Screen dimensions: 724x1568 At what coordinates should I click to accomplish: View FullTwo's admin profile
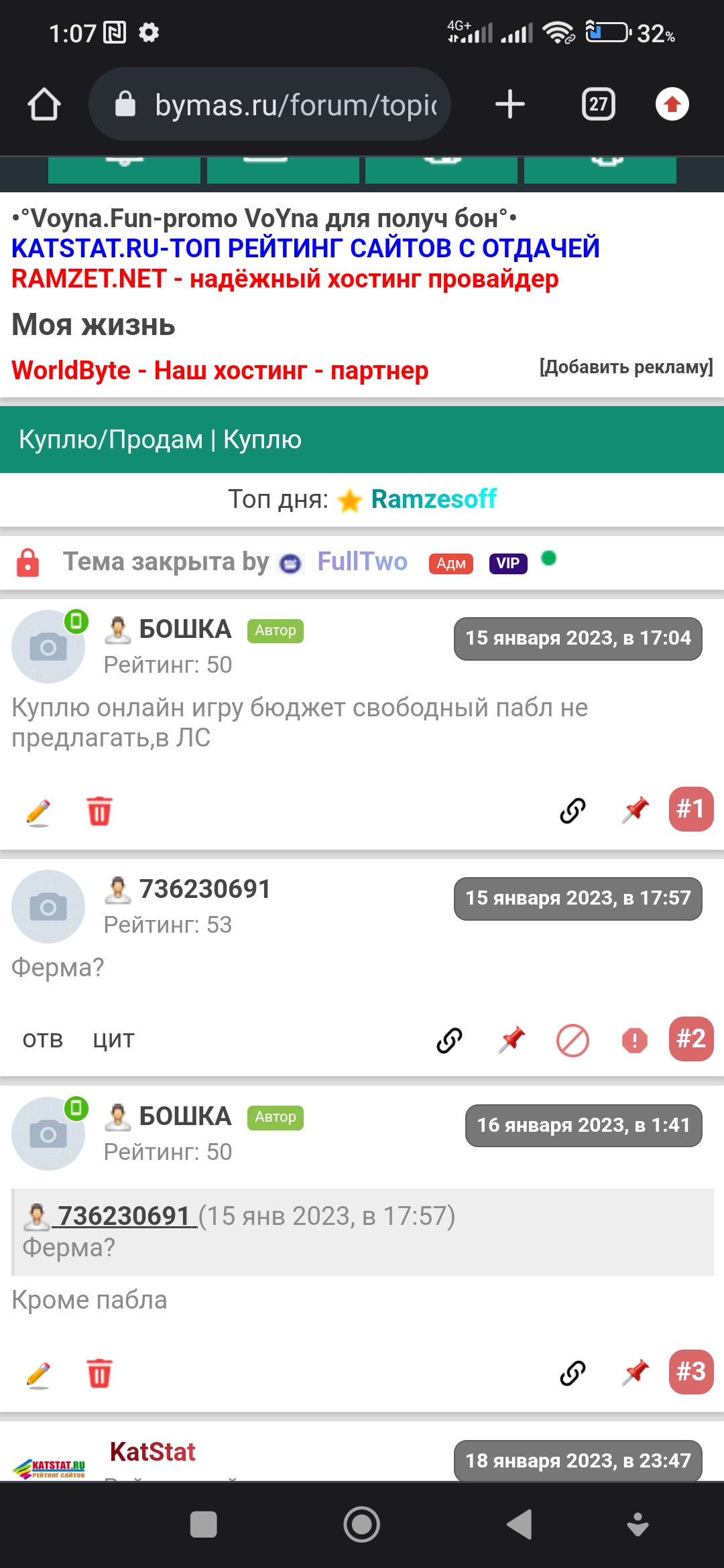tap(362, 562)
